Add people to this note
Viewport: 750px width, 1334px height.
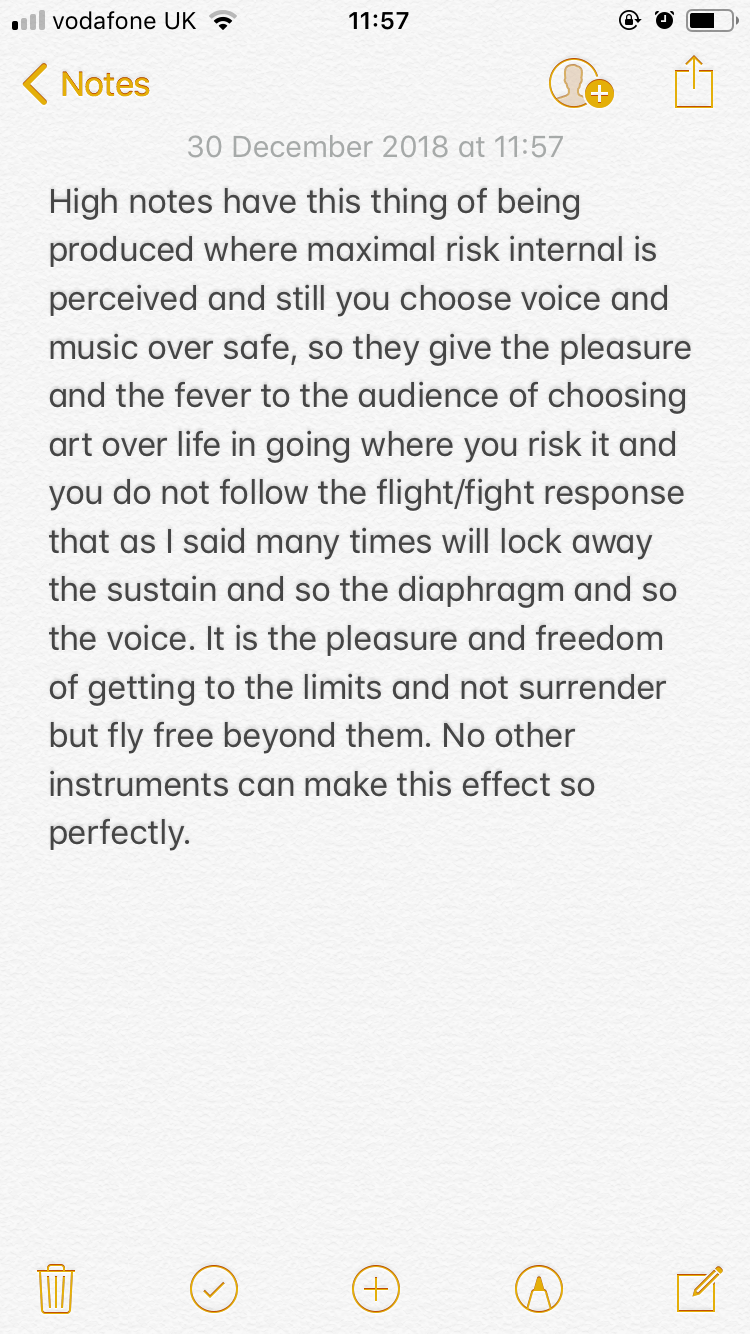(580, 84)
